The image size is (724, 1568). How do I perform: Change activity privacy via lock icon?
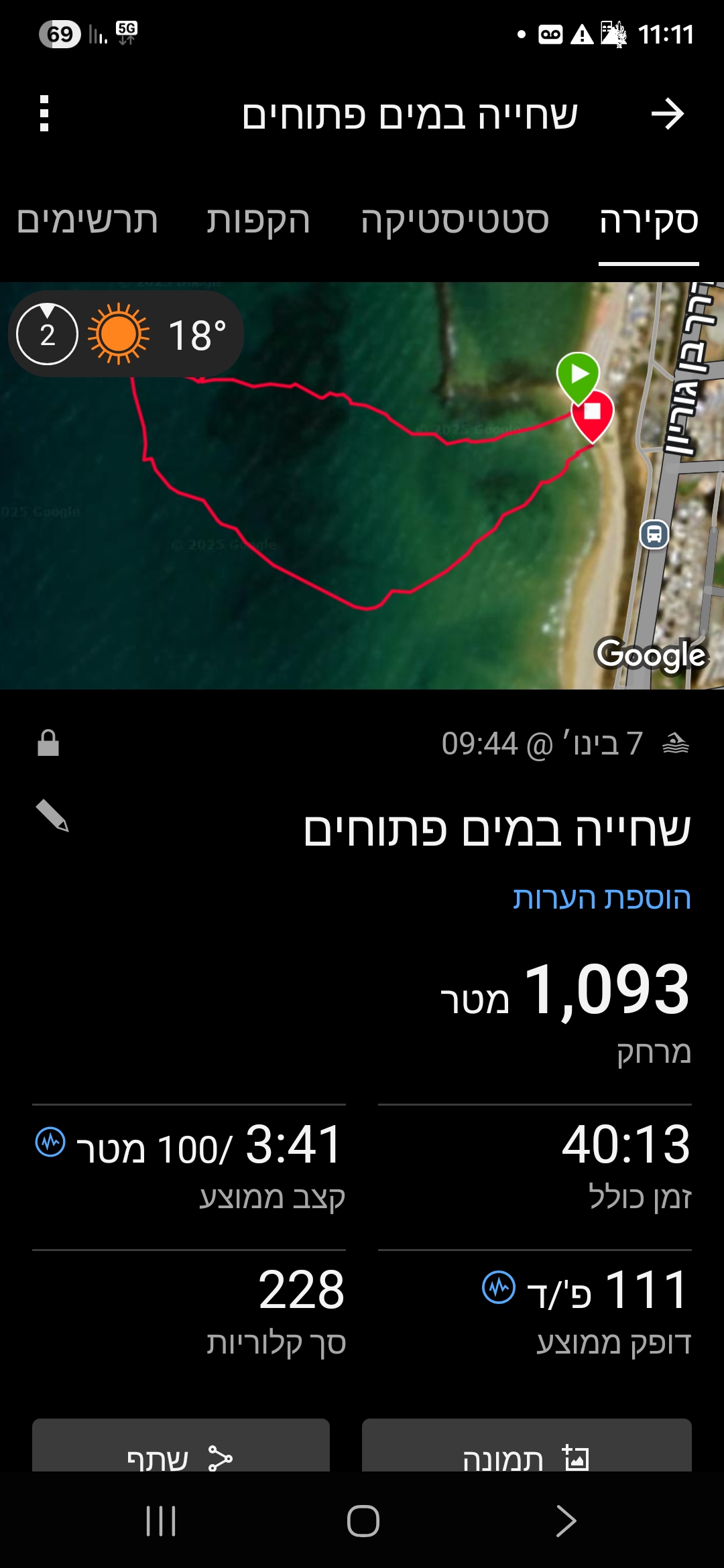(48, 743)
